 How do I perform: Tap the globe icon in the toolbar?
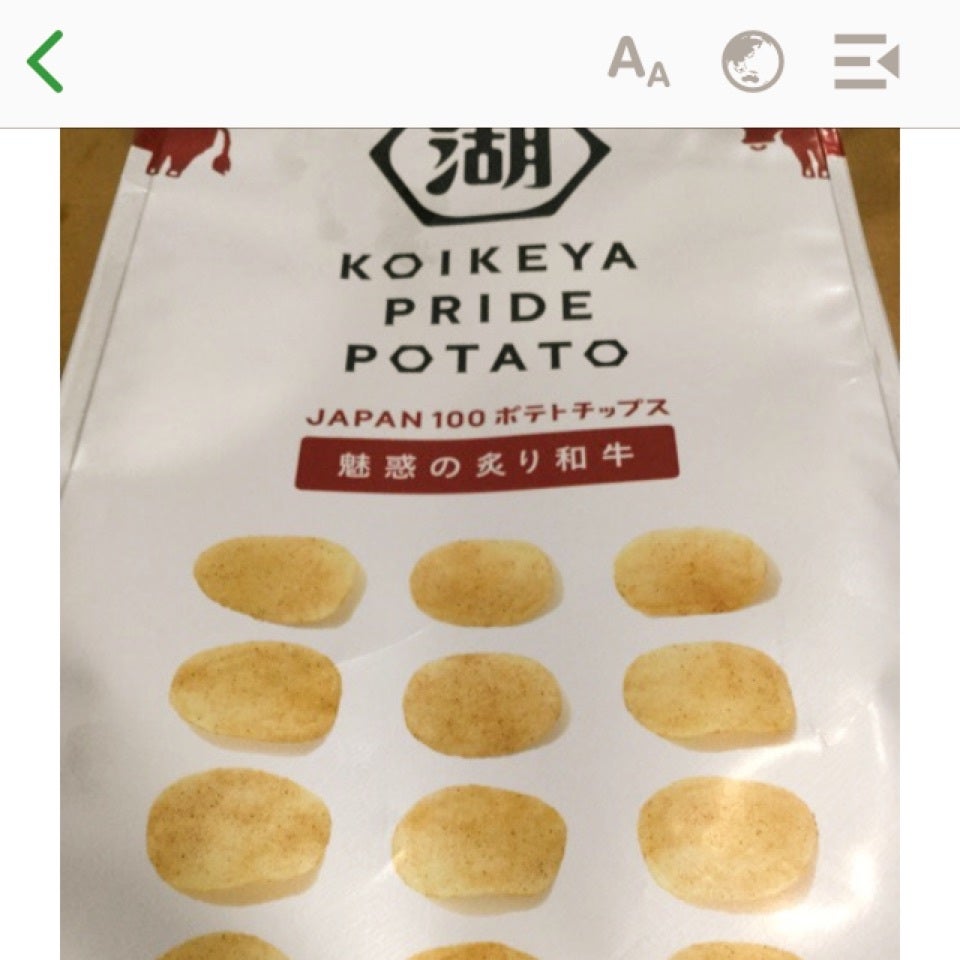click(752, 62)
